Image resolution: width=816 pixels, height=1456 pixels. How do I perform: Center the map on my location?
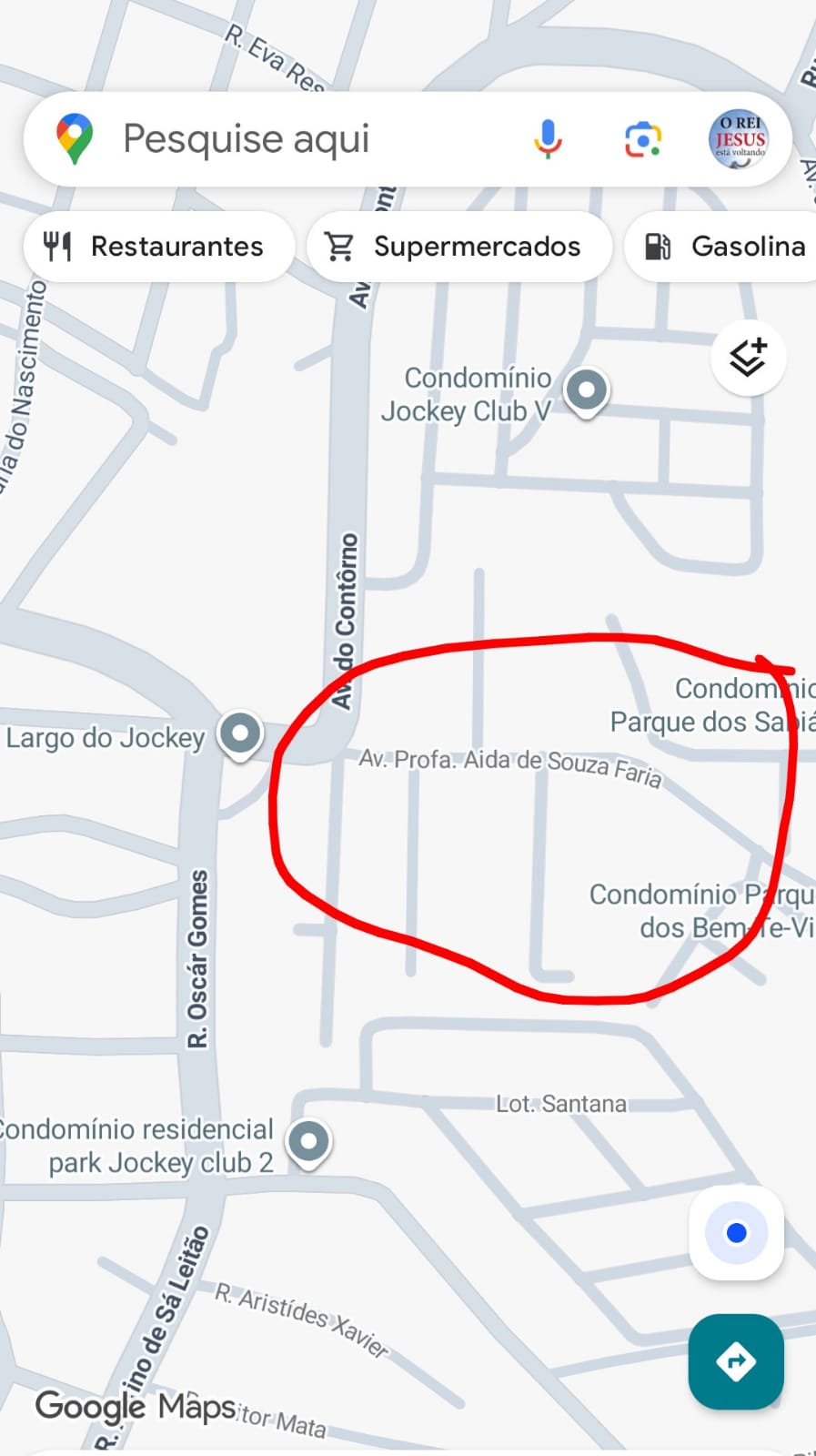736,1233
